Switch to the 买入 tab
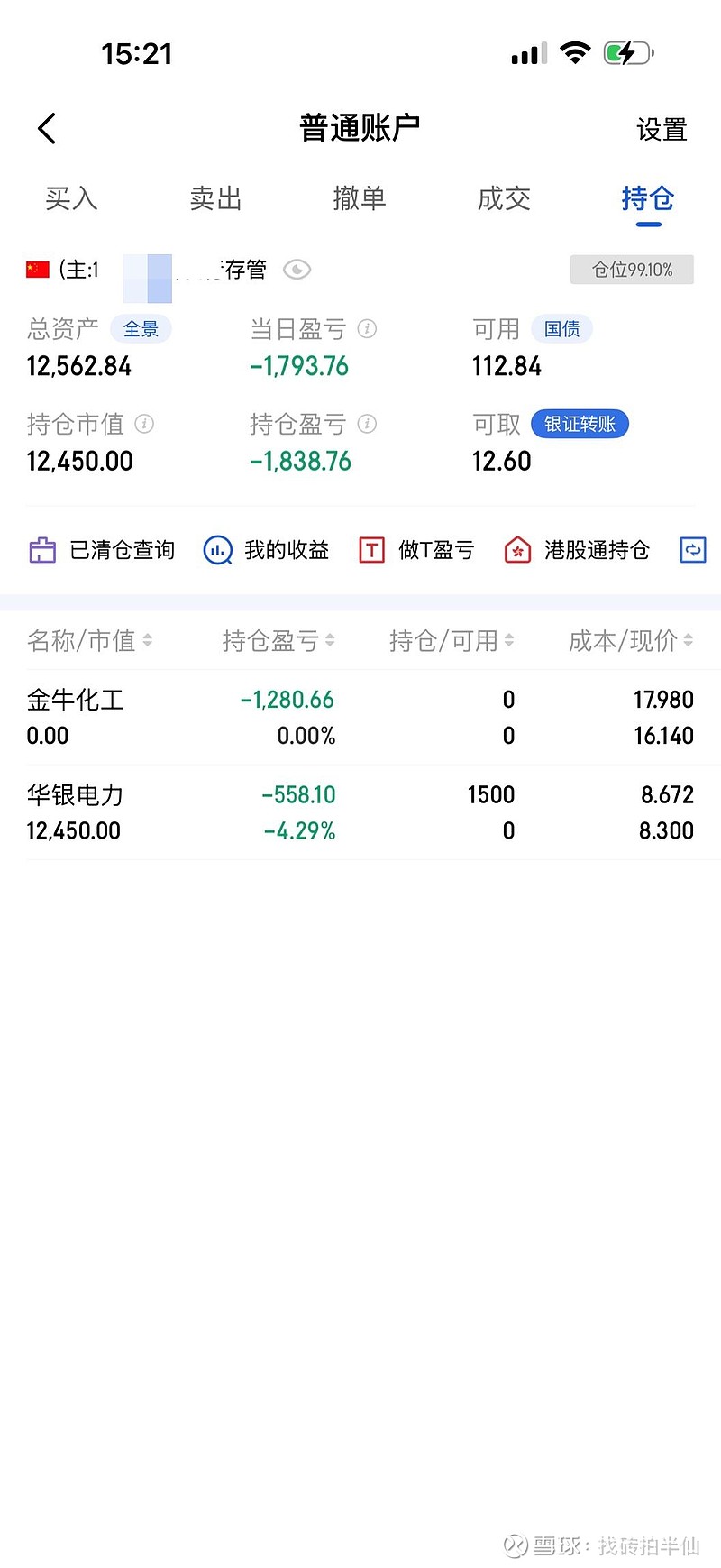Image resolution: width=721 pixels, height=1568 pixels. coord(71,198)
